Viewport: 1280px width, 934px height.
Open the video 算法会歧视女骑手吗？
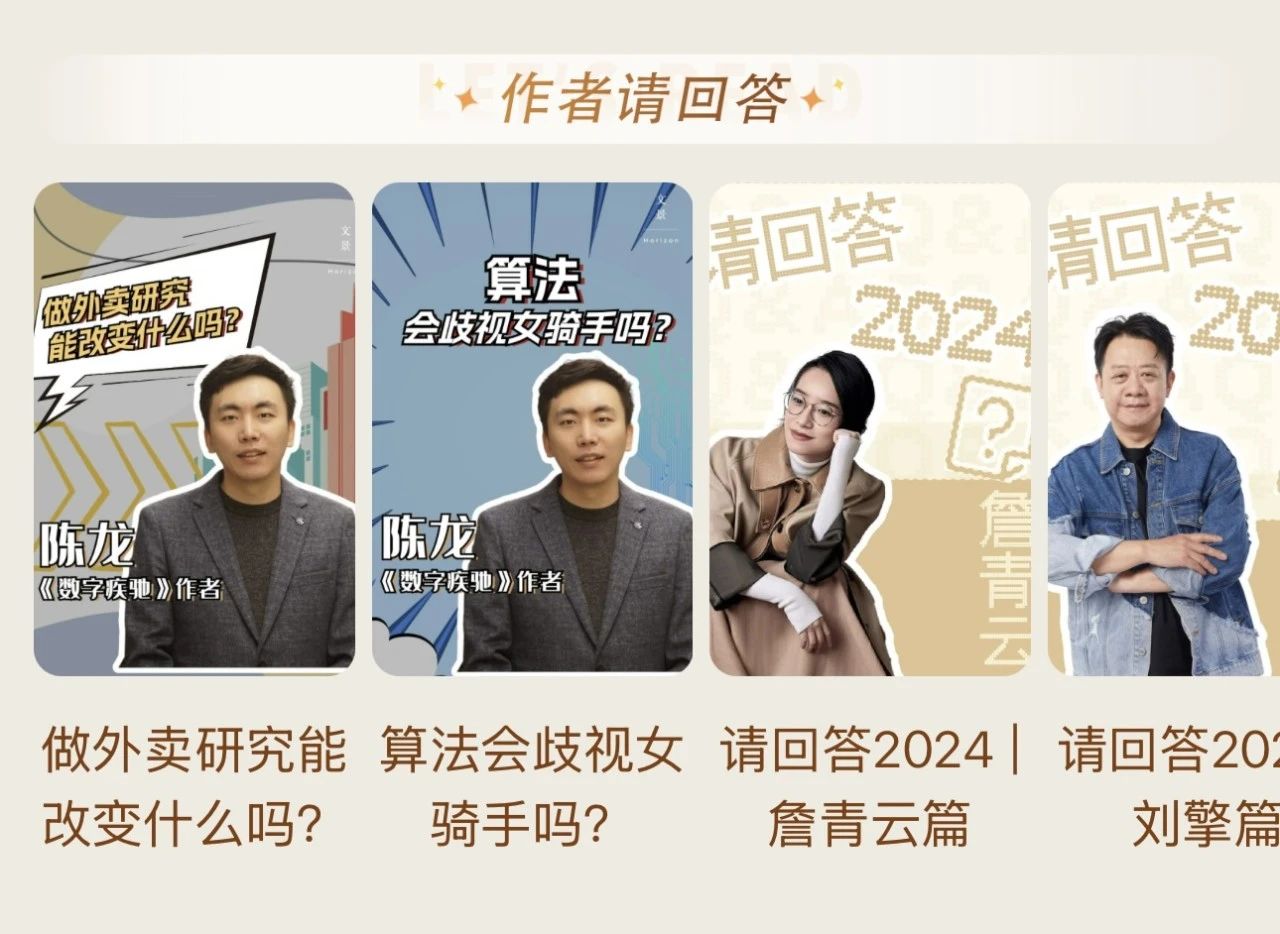point(532,428)
